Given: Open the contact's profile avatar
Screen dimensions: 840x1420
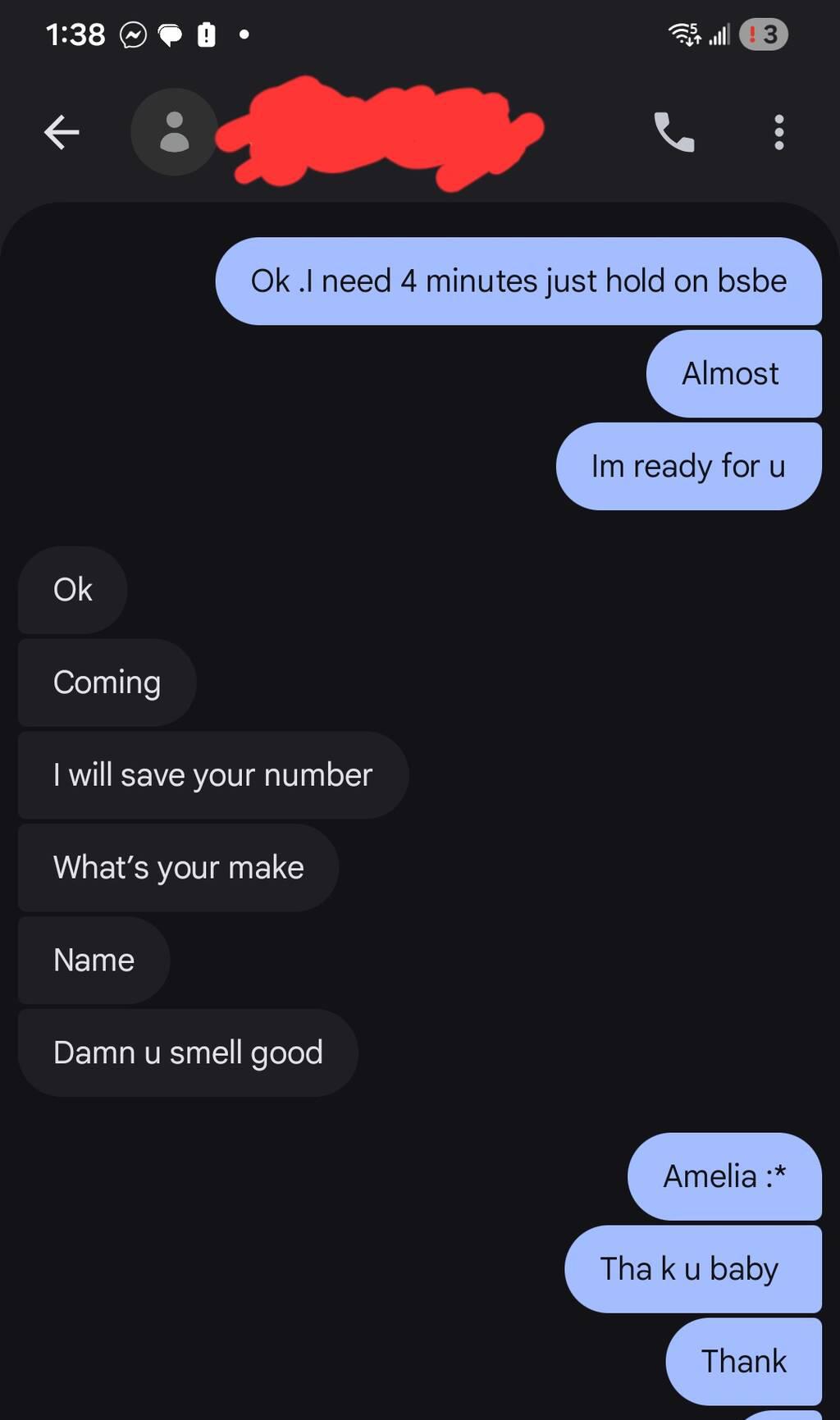Looking at the screenshot, I should coord(174,132).
